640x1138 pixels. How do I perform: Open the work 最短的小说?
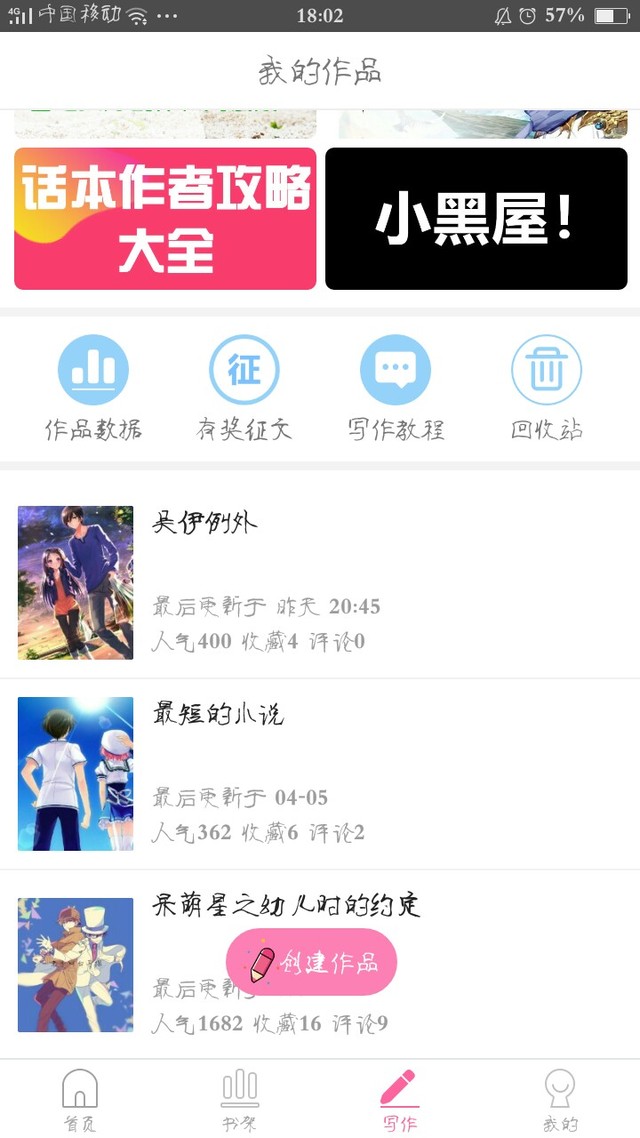tap(320, 773)
